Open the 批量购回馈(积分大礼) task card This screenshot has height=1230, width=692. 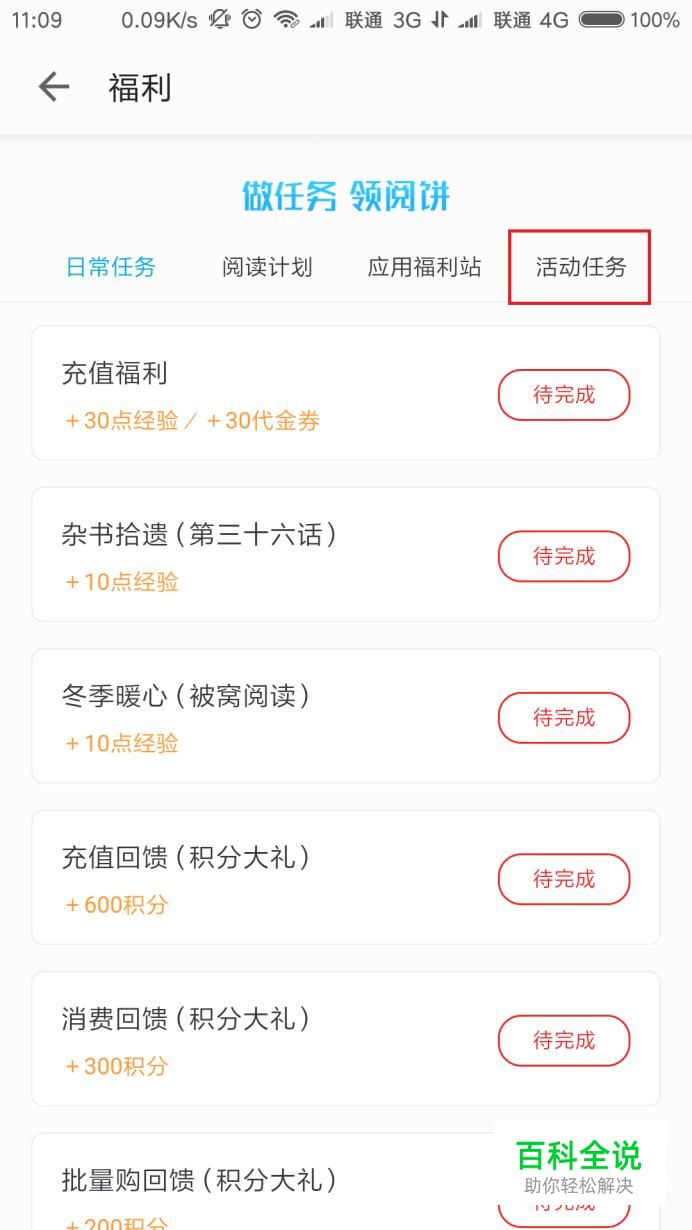(346, 1181)
